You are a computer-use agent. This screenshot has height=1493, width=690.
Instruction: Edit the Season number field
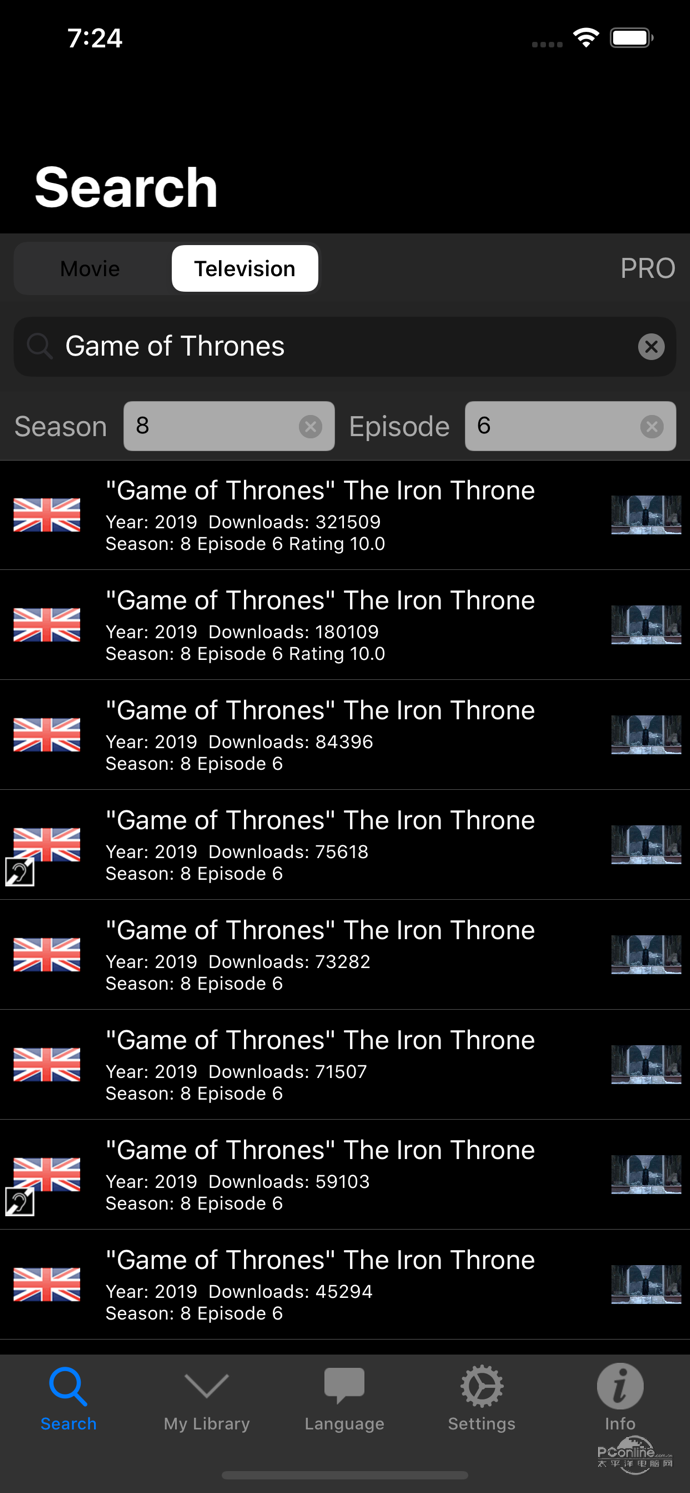click(210, 426)
